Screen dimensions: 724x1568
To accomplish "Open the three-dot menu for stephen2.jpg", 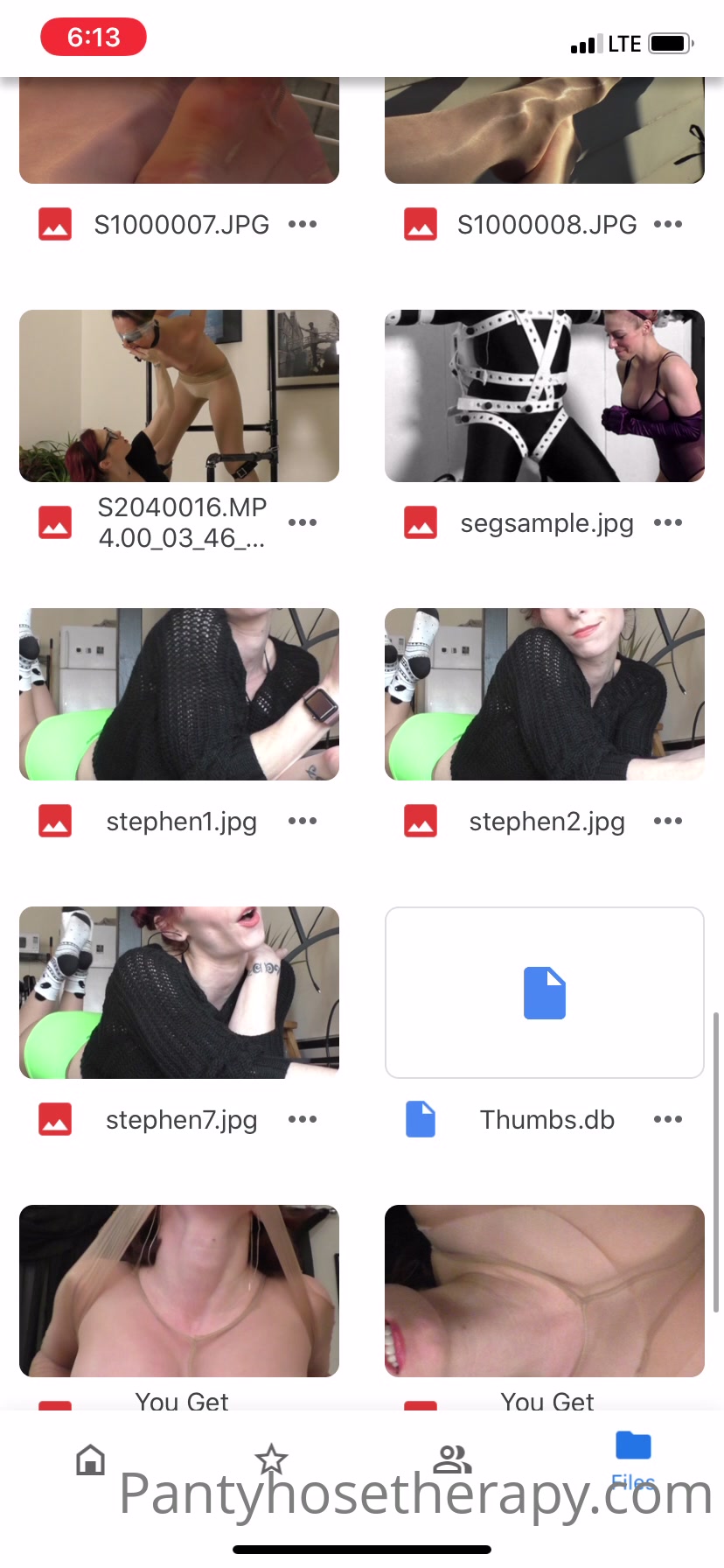I will pyautogui.click(x=668, y=822).
